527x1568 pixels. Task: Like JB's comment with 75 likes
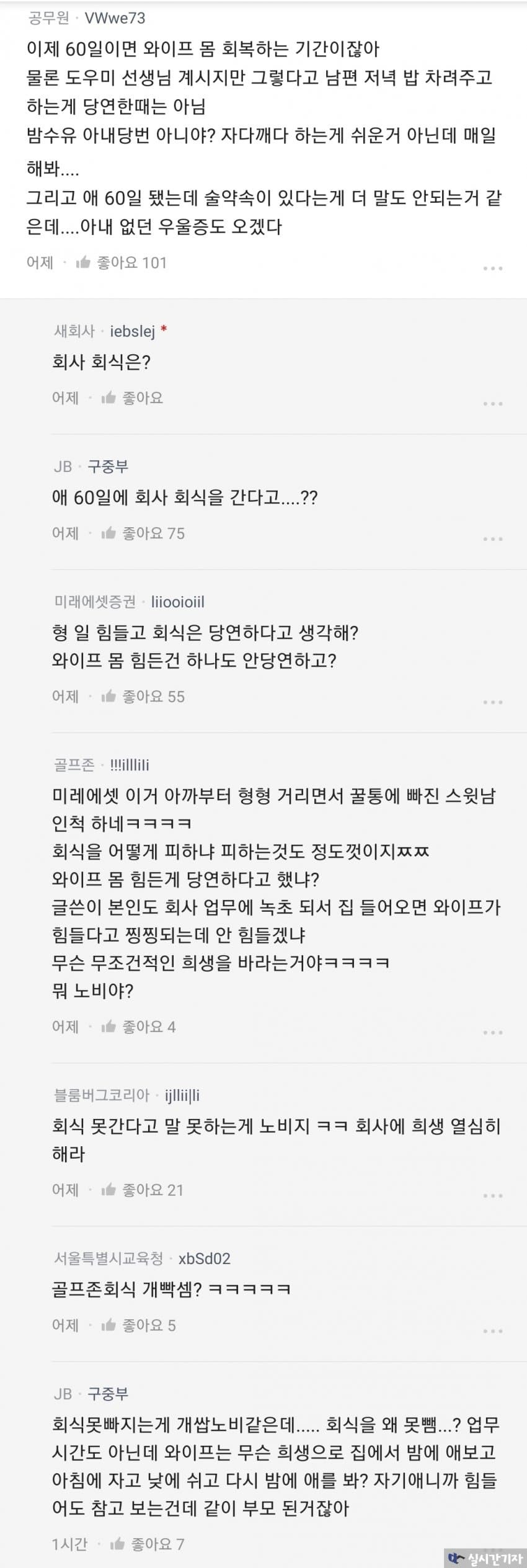pyautogui.click(x=109, y=533)
